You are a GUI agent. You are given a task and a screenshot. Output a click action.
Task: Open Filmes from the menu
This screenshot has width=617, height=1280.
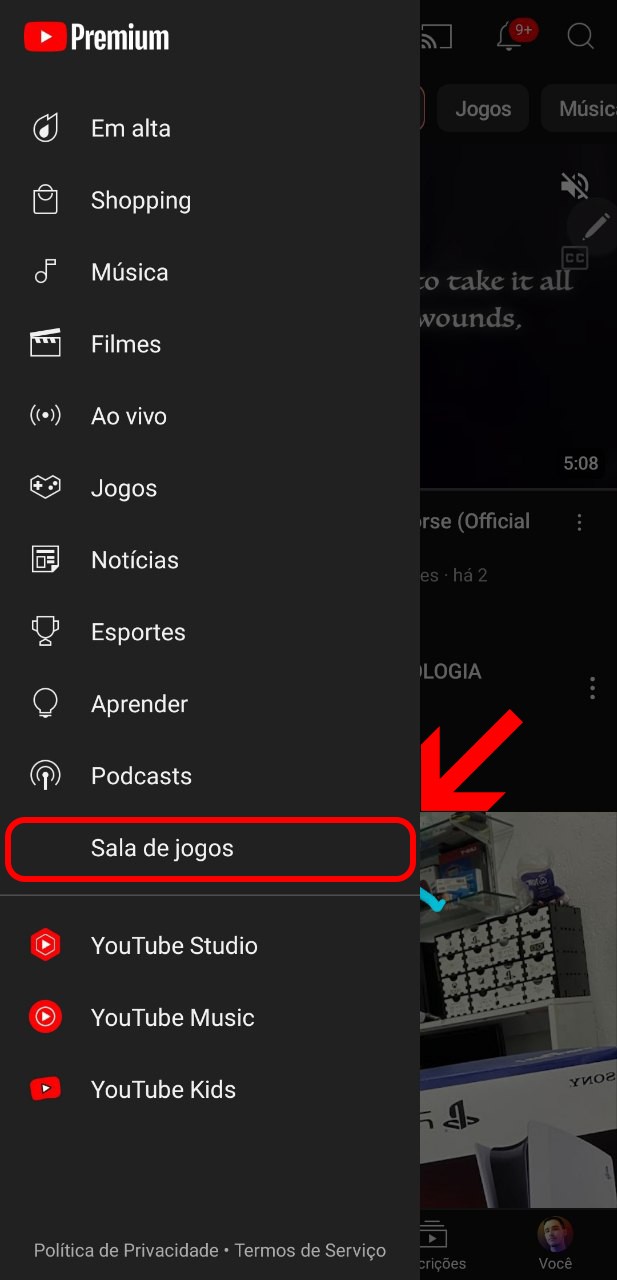[x=210, y=344]
